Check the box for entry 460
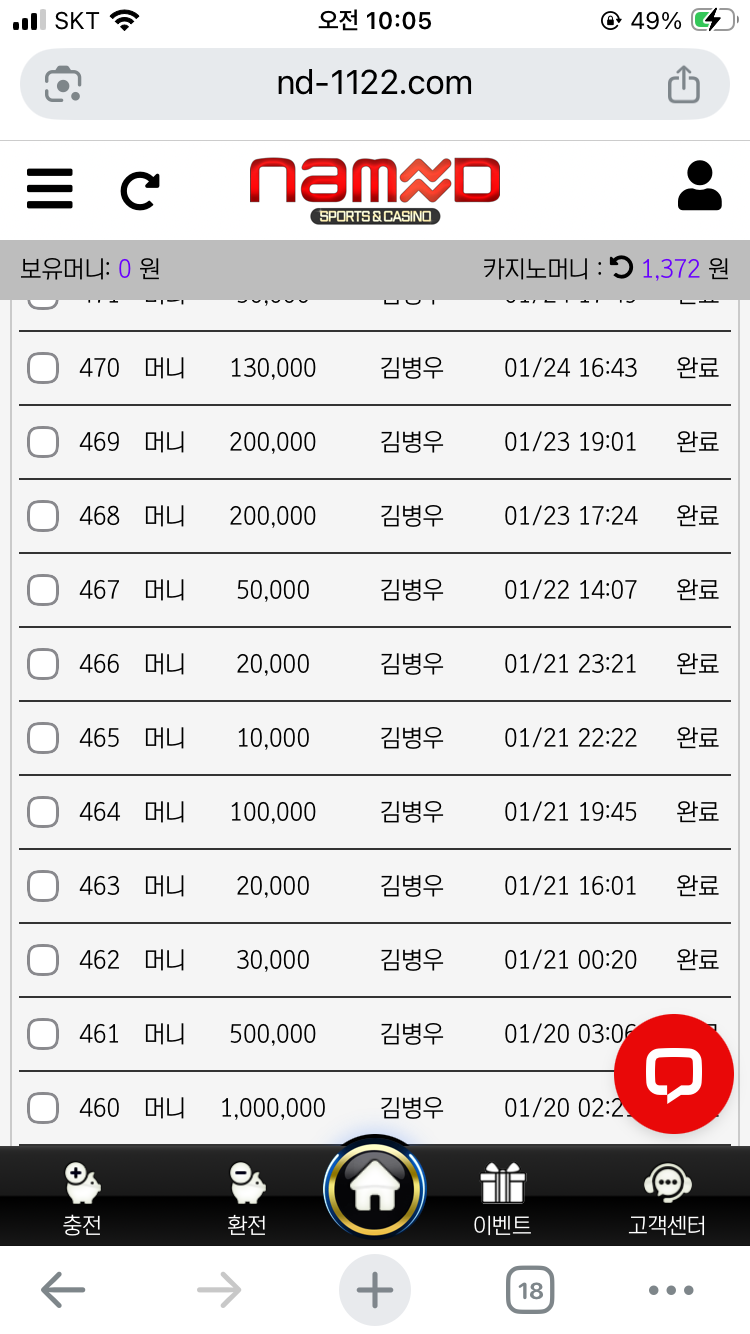This screenshot has height=1334, width=750. tap(43, 1108)
